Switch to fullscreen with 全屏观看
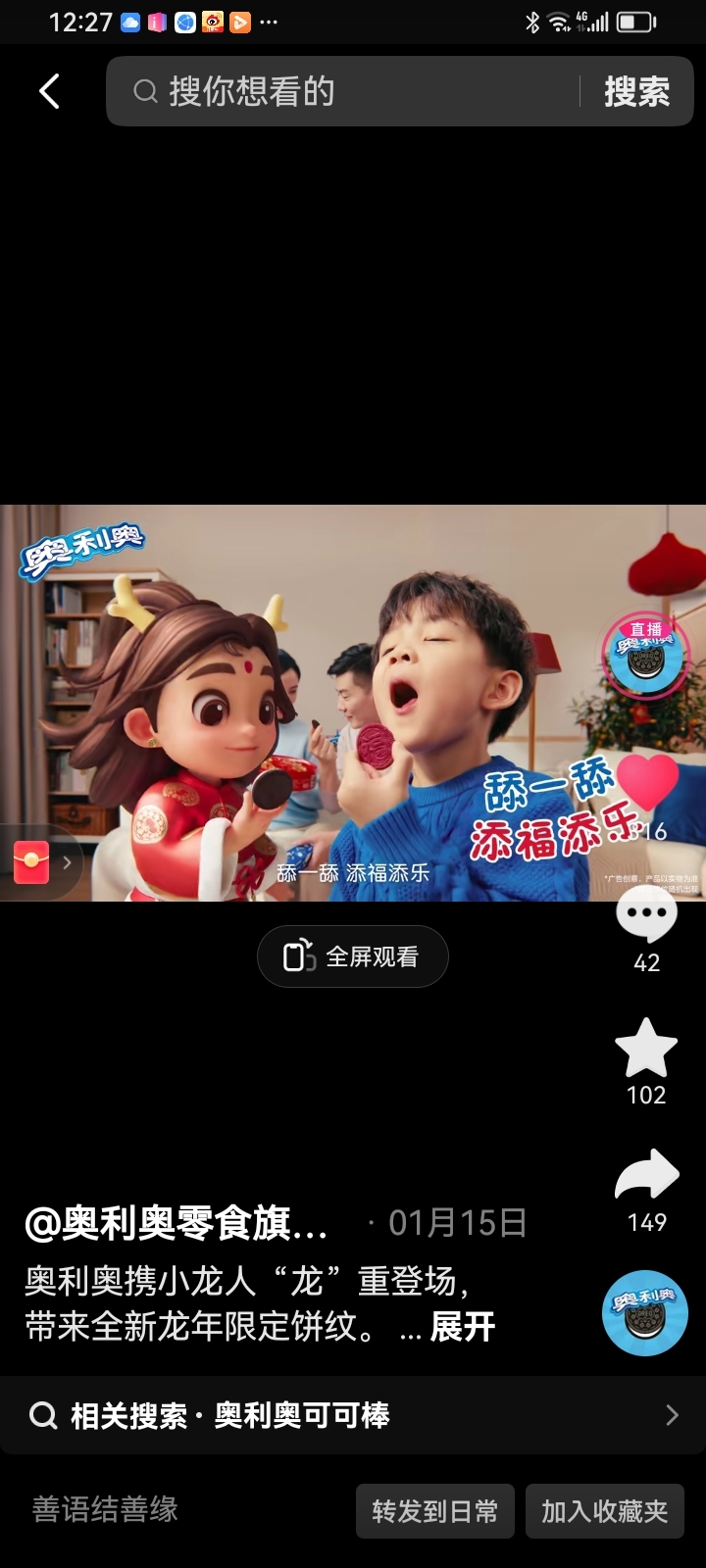The image size is (706, 1568). pyautogui.click(x=353, y=956)
